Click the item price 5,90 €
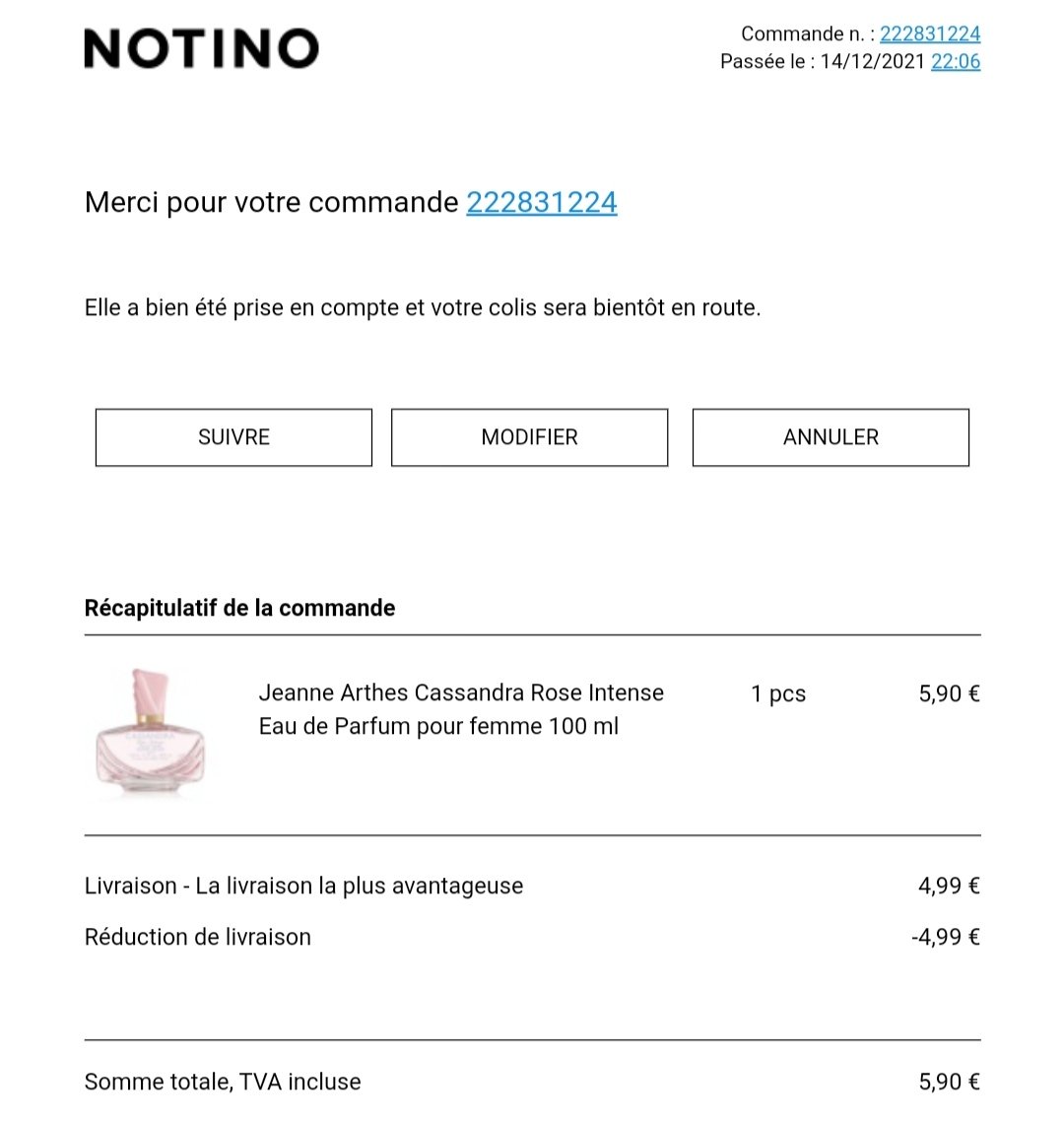Screen dimensions: 1064x1121 point(947,693)
